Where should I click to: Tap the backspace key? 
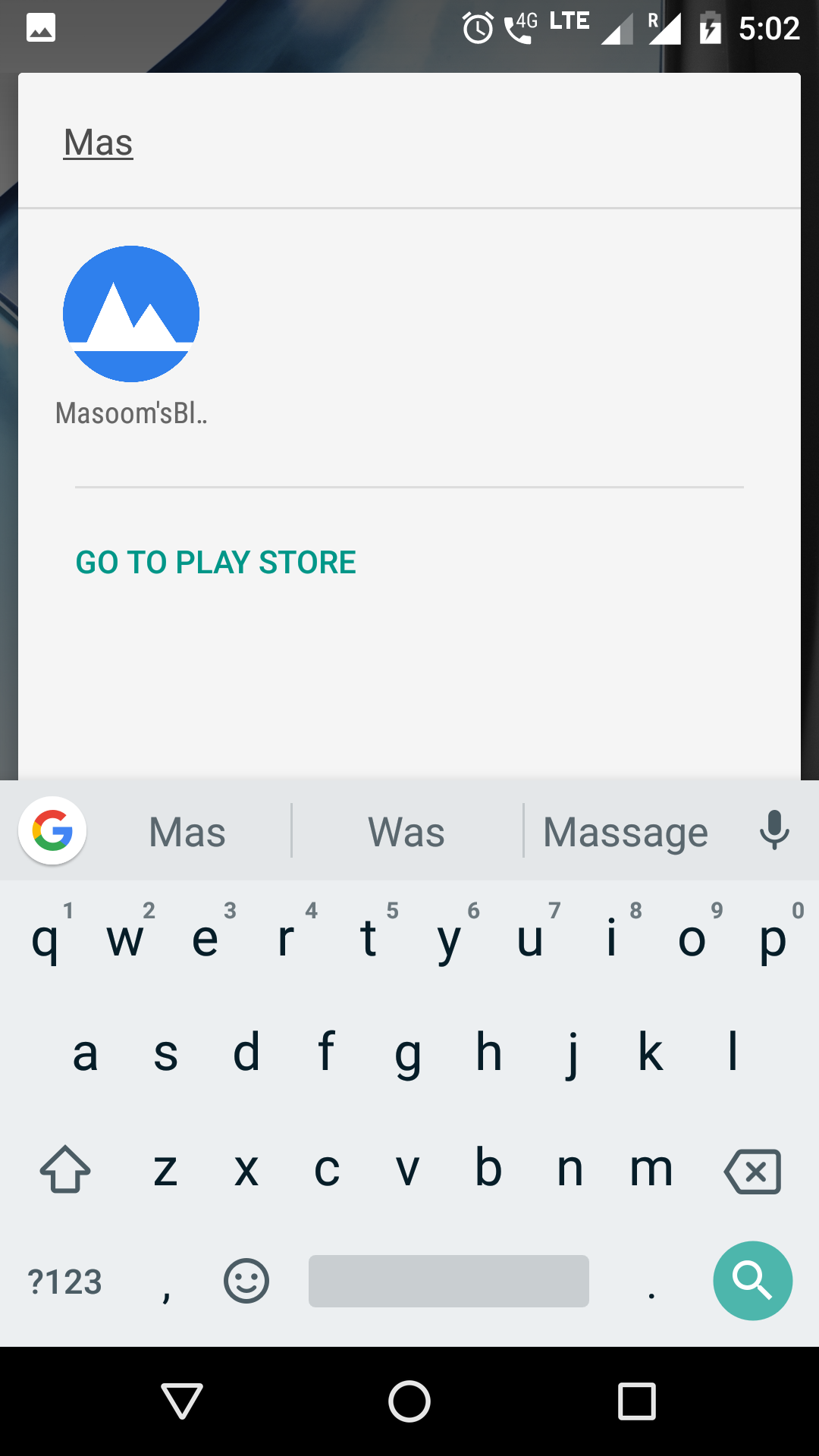pyautogui.click(x=752, y=1171)
